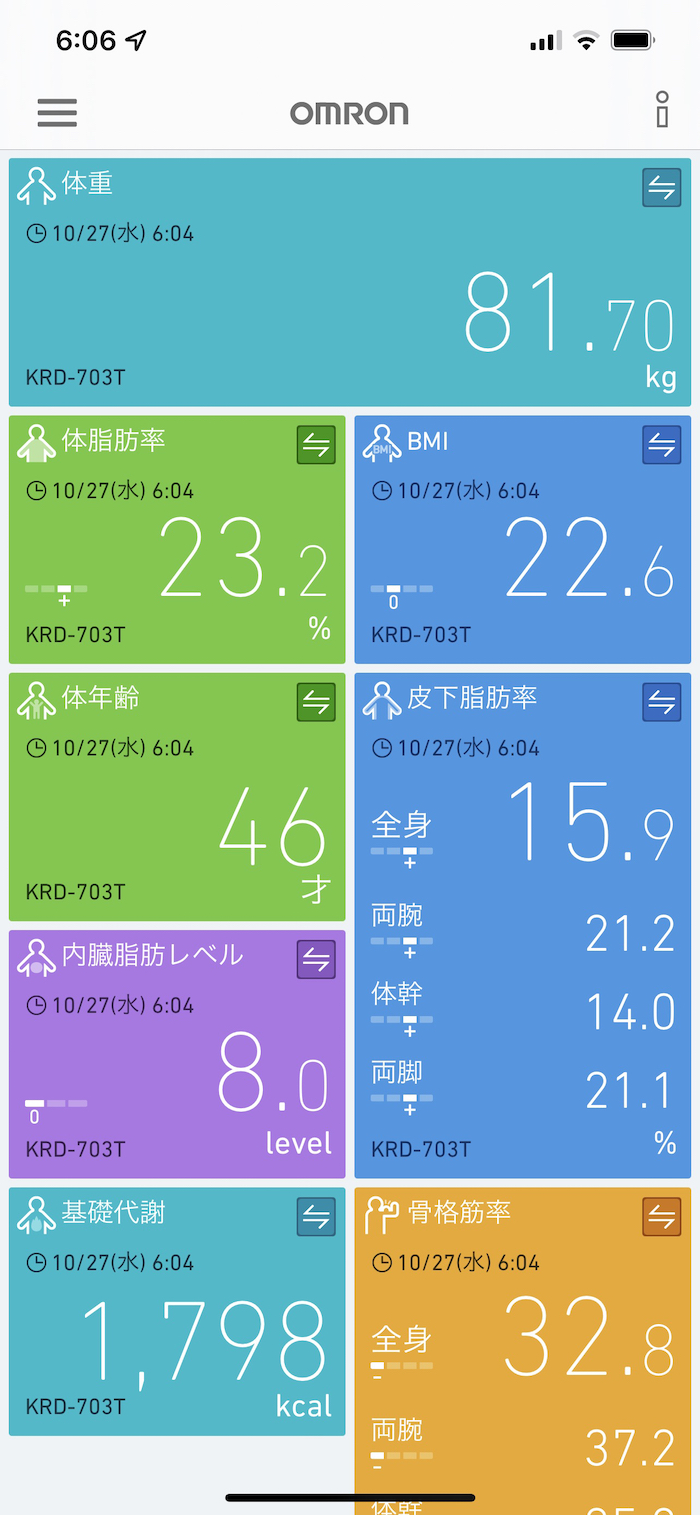Screen dimensions: 700x1515
Task: Tap the swap icon on the 骨格筋率 card
Action: pos(661,1217)
